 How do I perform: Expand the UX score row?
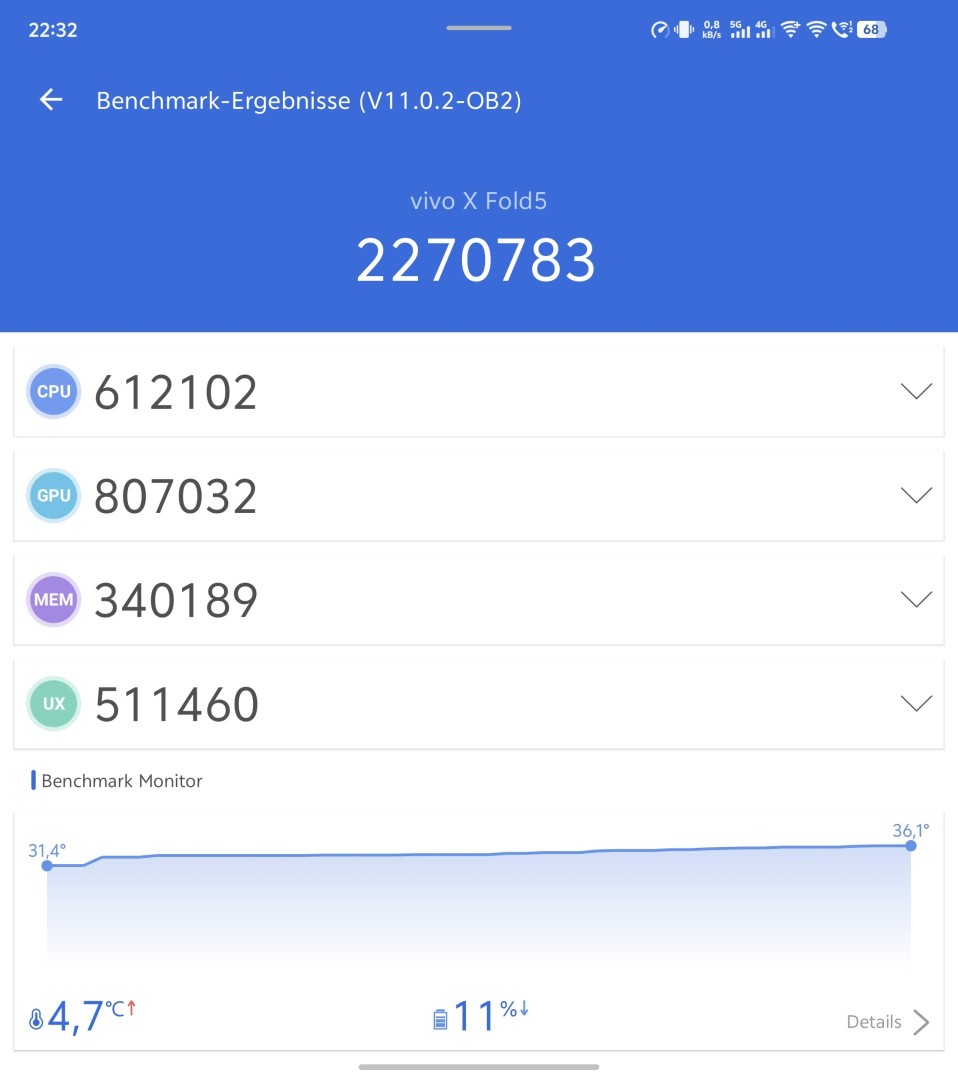pyautogui.click(x=915, y=703)
